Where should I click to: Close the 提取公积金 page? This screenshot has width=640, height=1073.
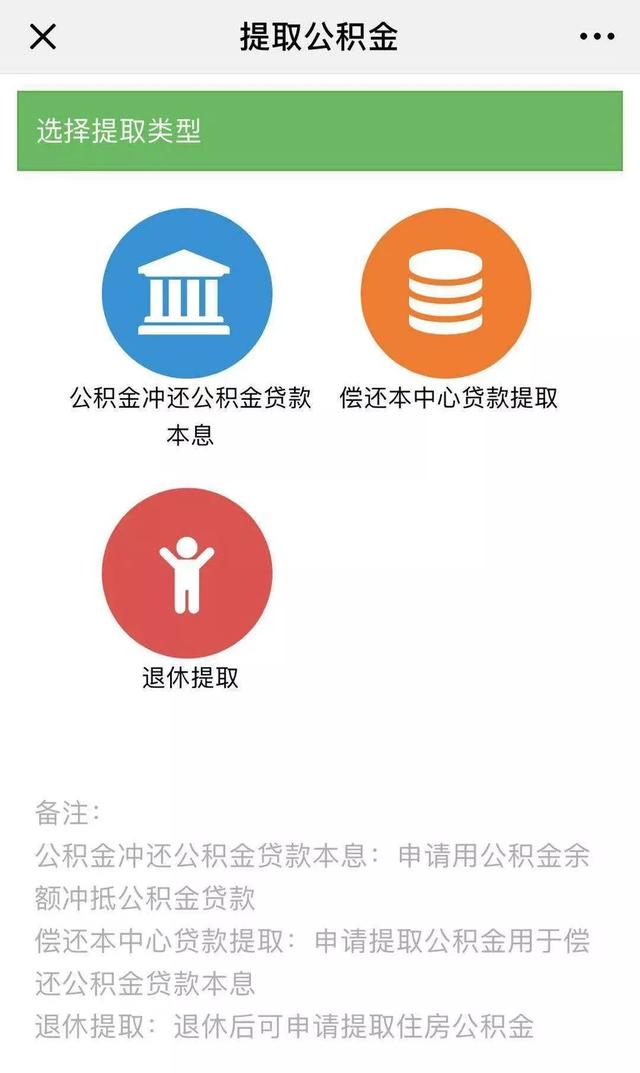[x=42, y=36]
